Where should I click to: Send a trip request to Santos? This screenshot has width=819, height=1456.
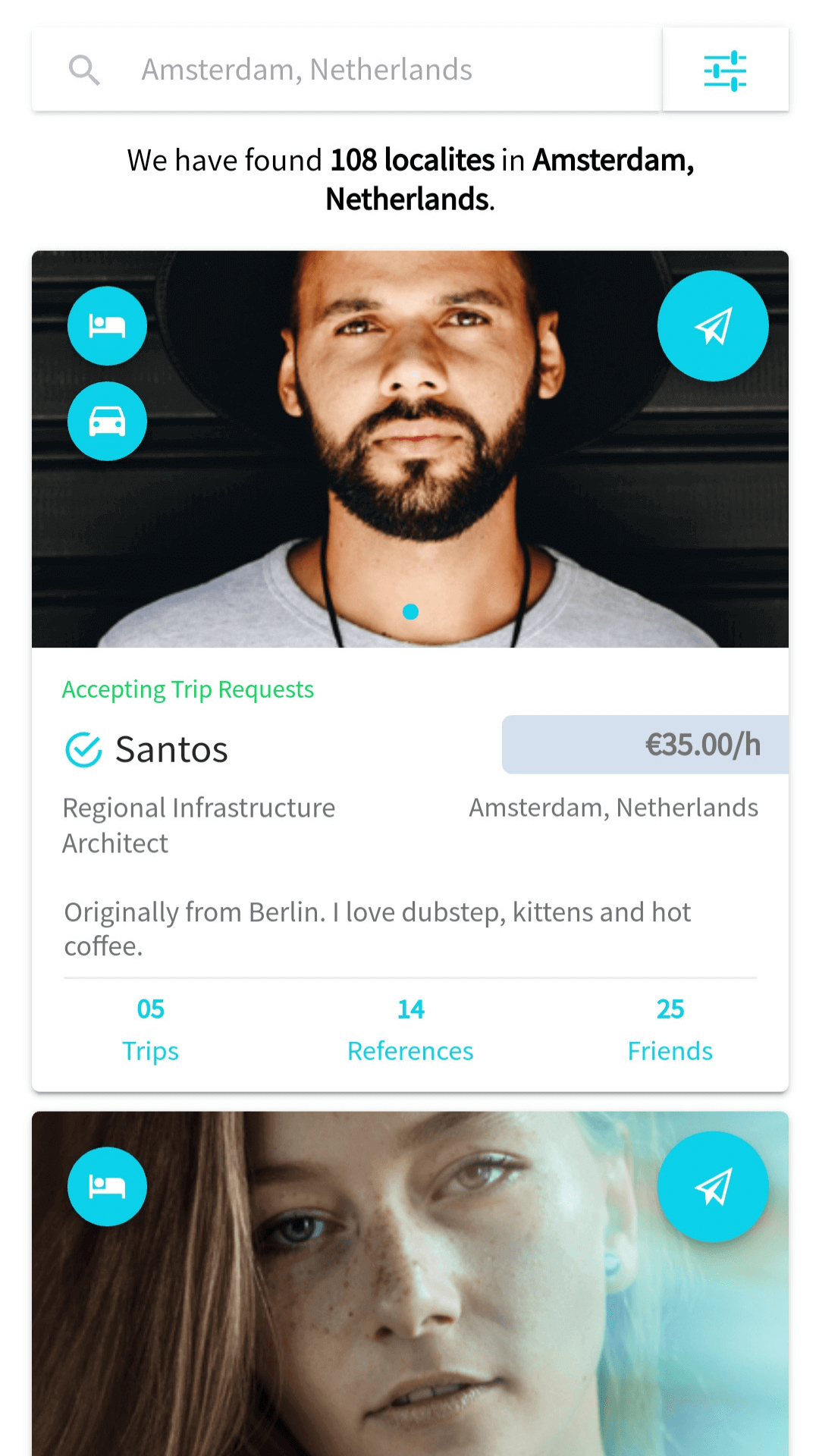click(x=713, y=326)
